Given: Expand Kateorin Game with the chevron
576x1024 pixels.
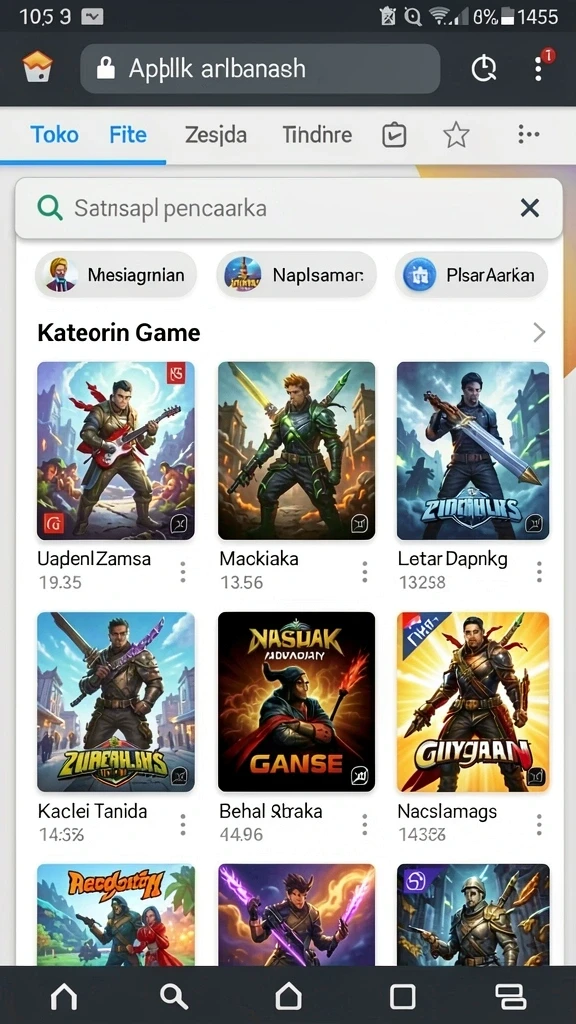Looking at the screenshot, I should 539,332.
